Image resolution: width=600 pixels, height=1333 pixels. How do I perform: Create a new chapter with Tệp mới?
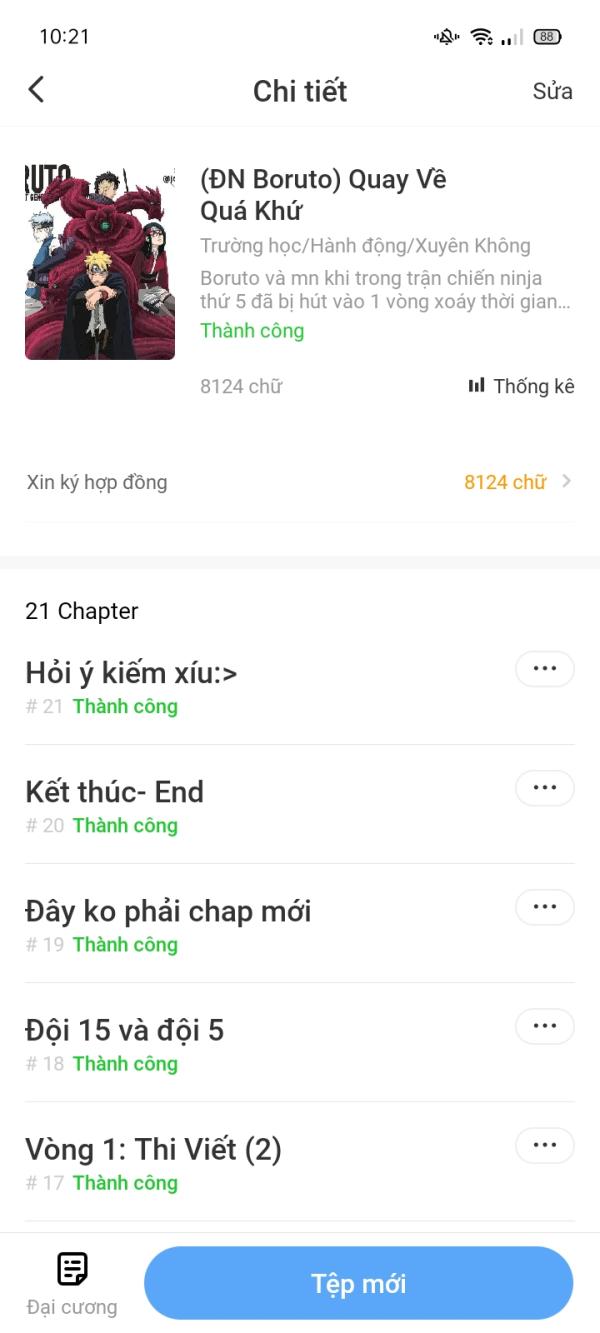pyautogui.click(x=358, y=1283)
